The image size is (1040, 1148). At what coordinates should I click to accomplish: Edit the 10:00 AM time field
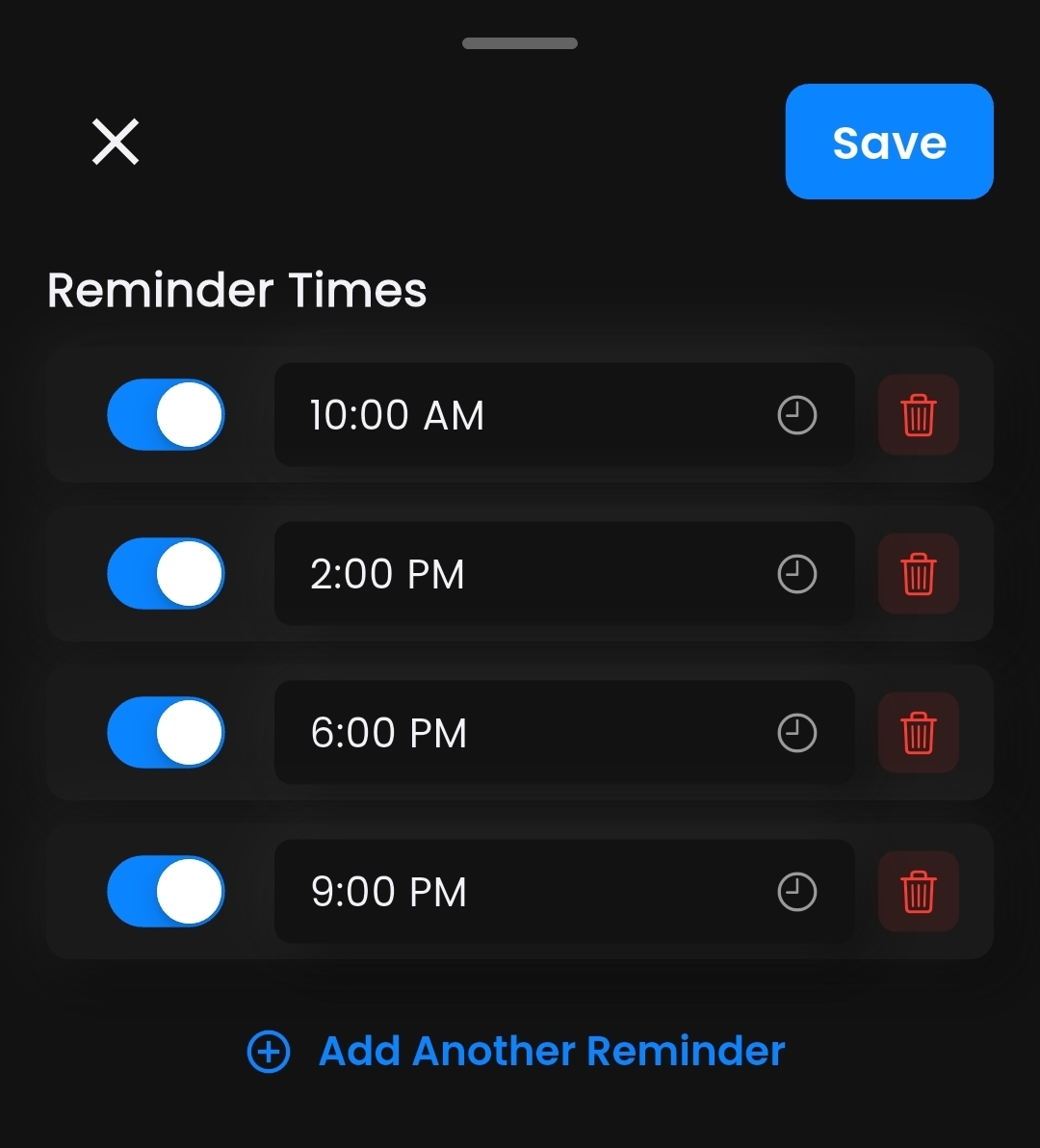(563, 415)
